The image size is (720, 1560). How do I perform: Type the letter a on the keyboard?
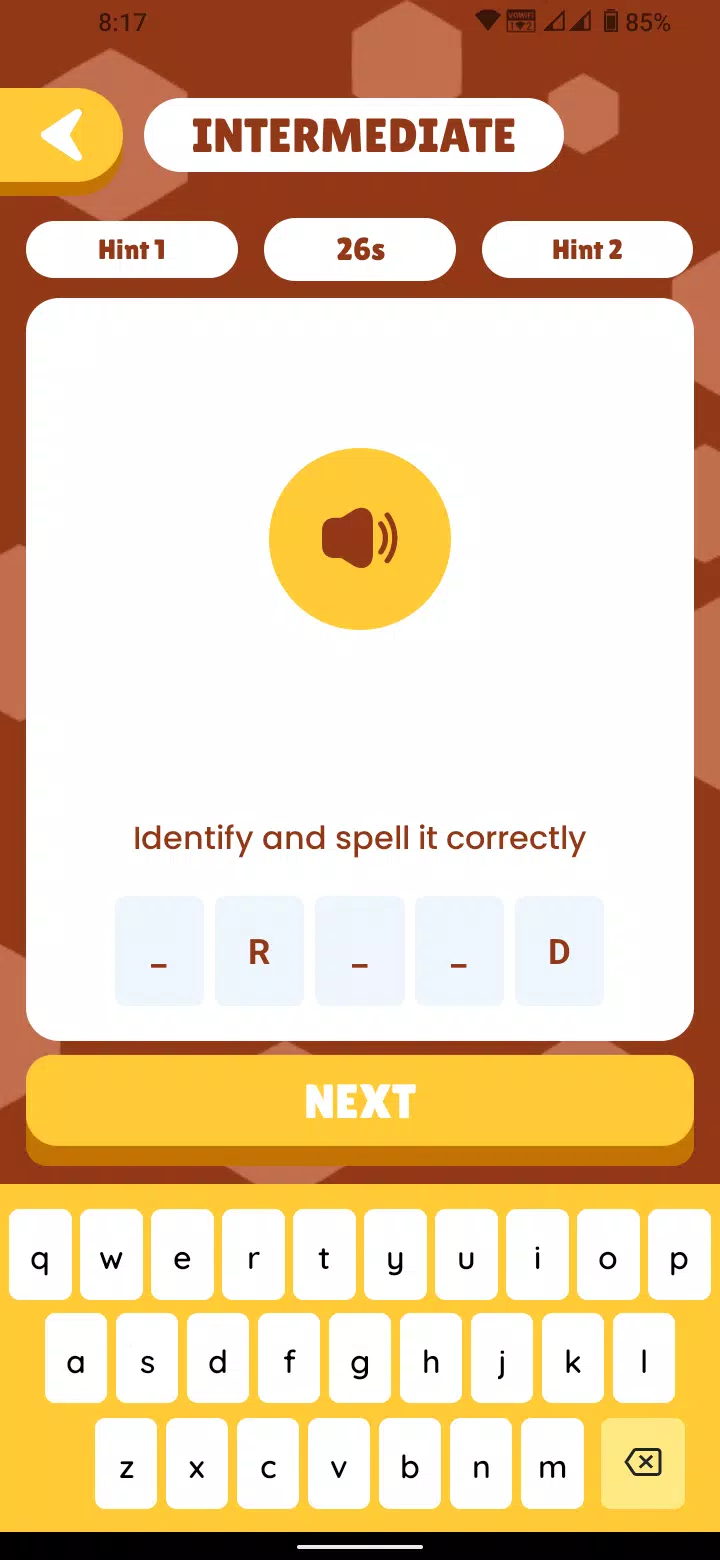click(76, 1360)
